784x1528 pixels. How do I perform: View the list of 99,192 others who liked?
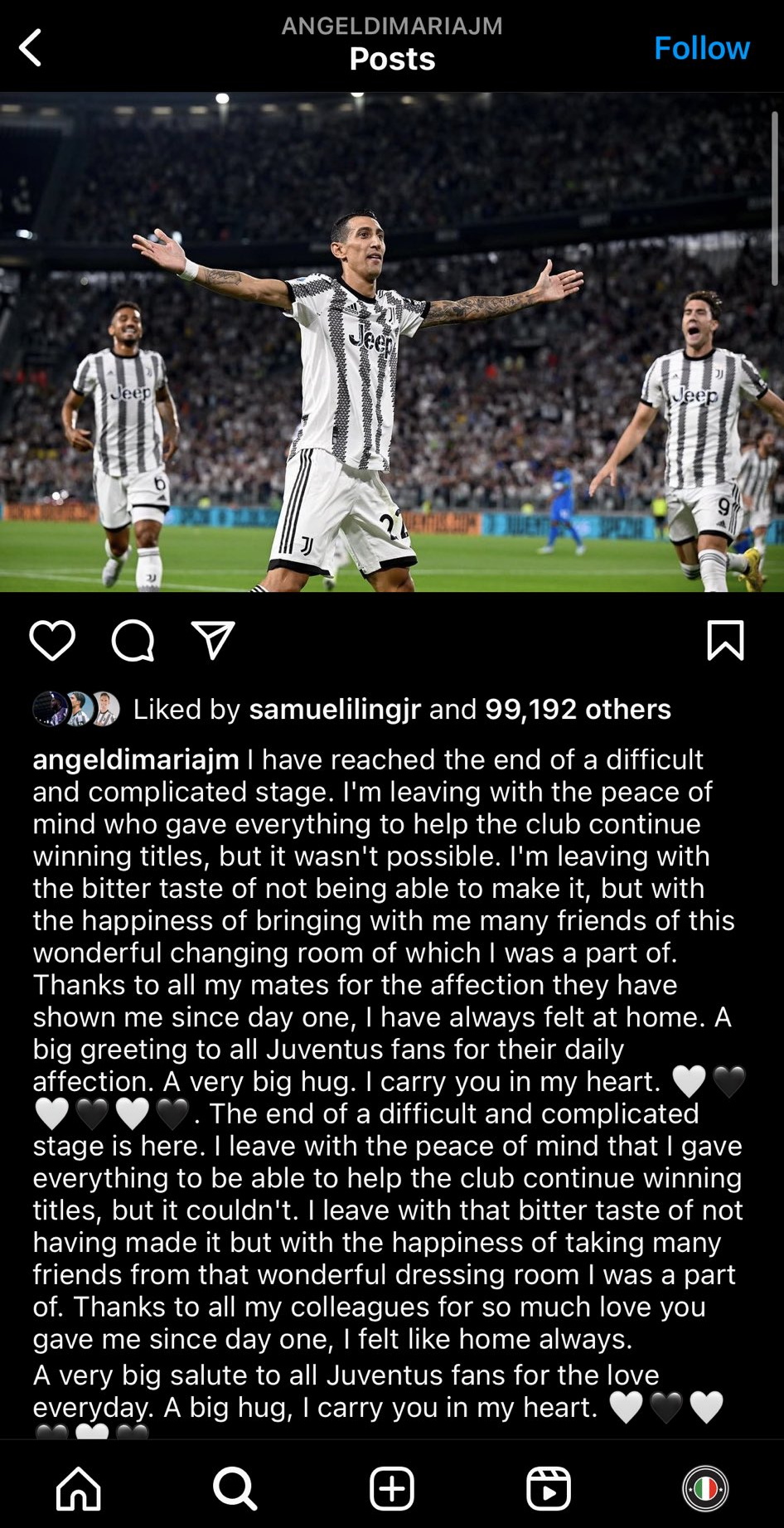(578, 709)
